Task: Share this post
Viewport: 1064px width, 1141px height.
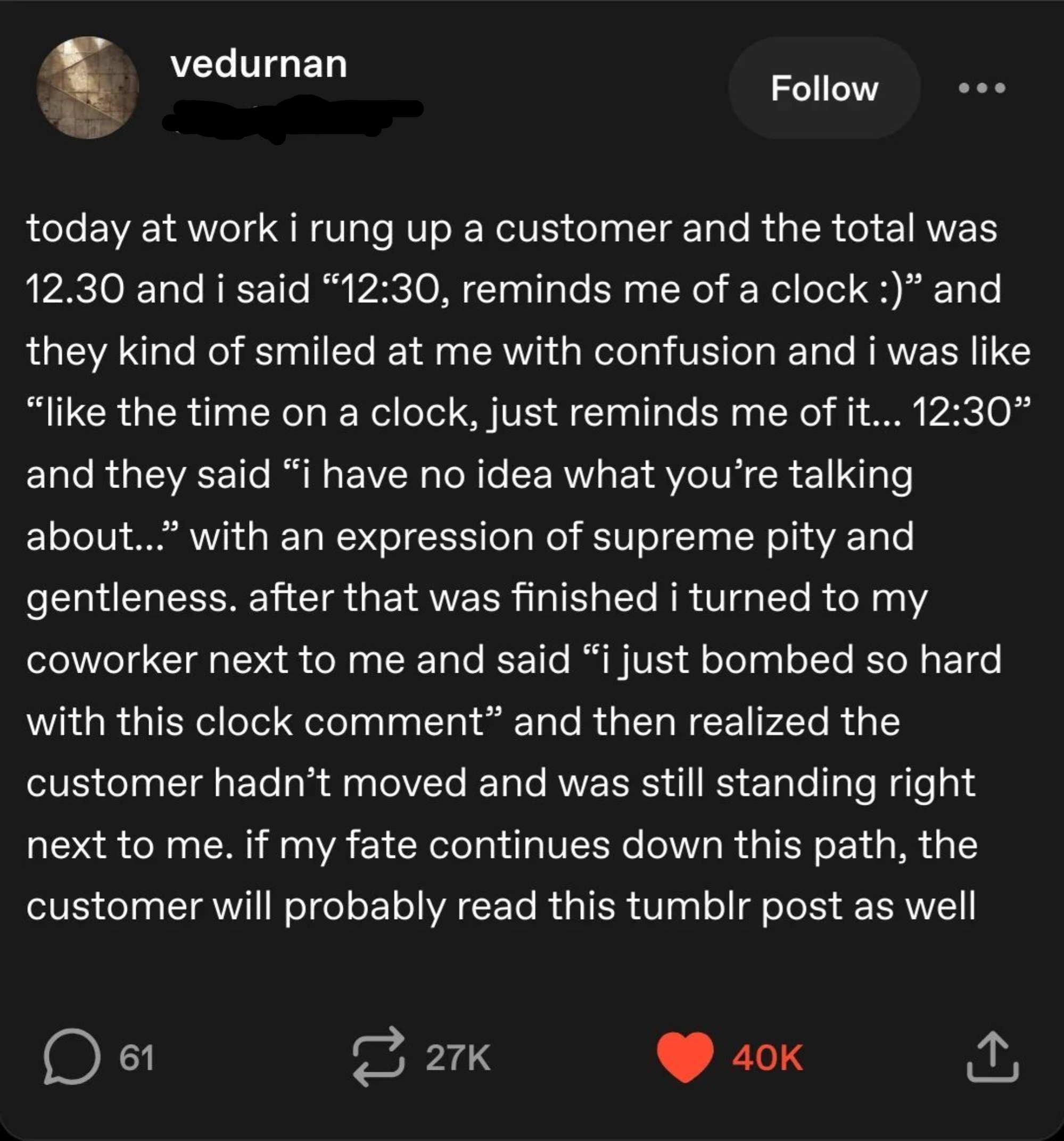Action: point(993,1056)
